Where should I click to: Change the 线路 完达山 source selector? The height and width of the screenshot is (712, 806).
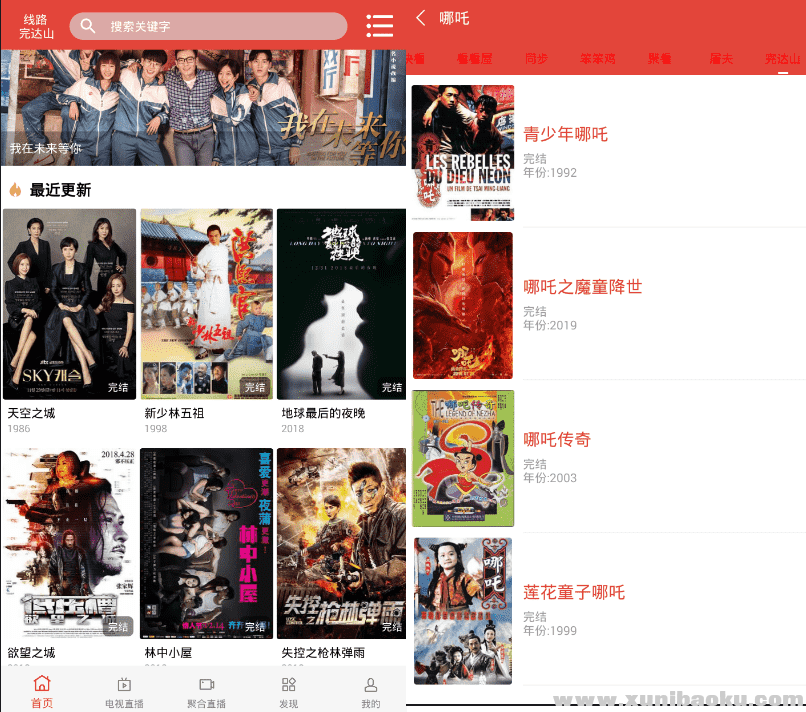click(36, 26)
